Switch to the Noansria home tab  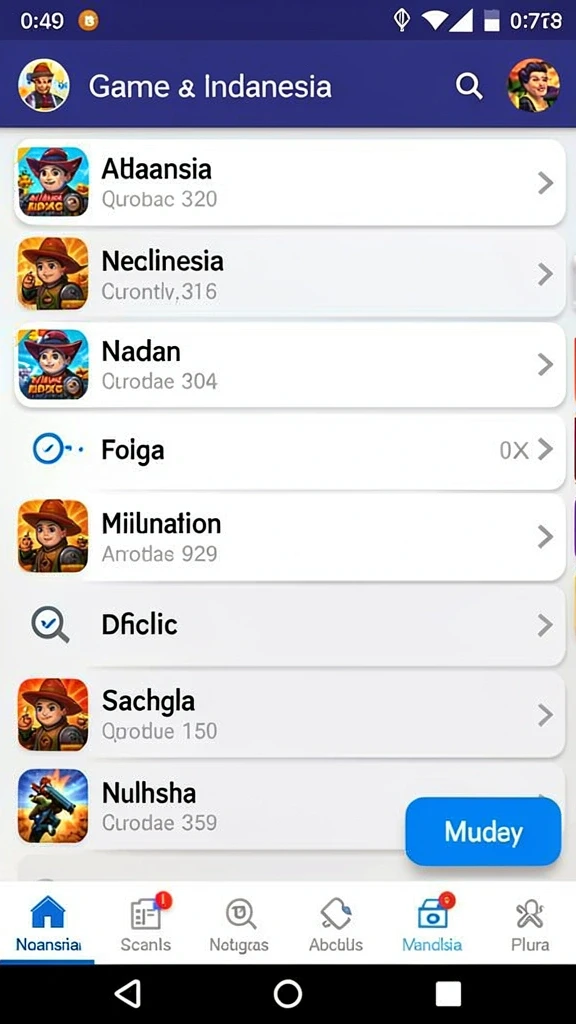48,923
